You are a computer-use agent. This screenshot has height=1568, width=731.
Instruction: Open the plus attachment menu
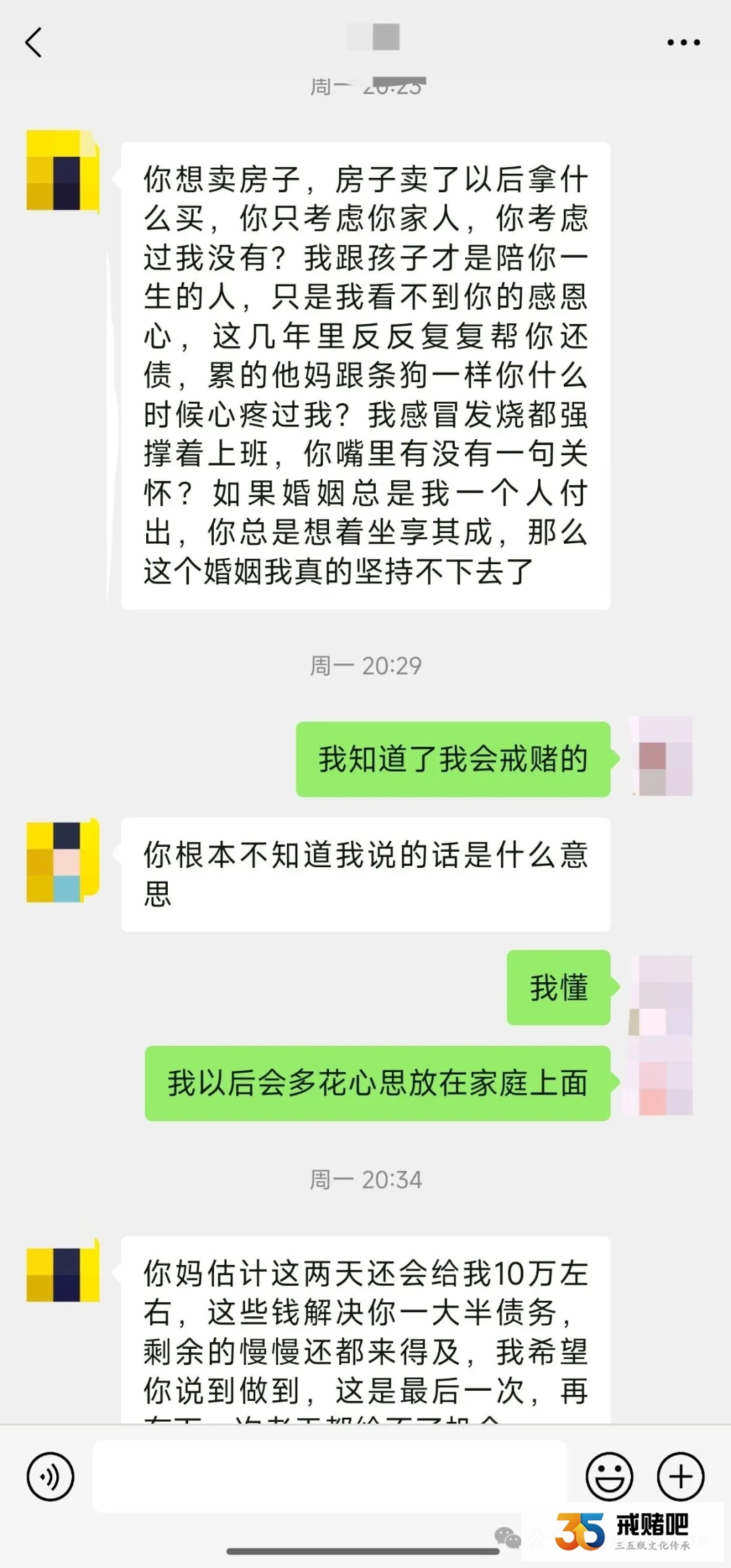click(x=681, y=1476)
